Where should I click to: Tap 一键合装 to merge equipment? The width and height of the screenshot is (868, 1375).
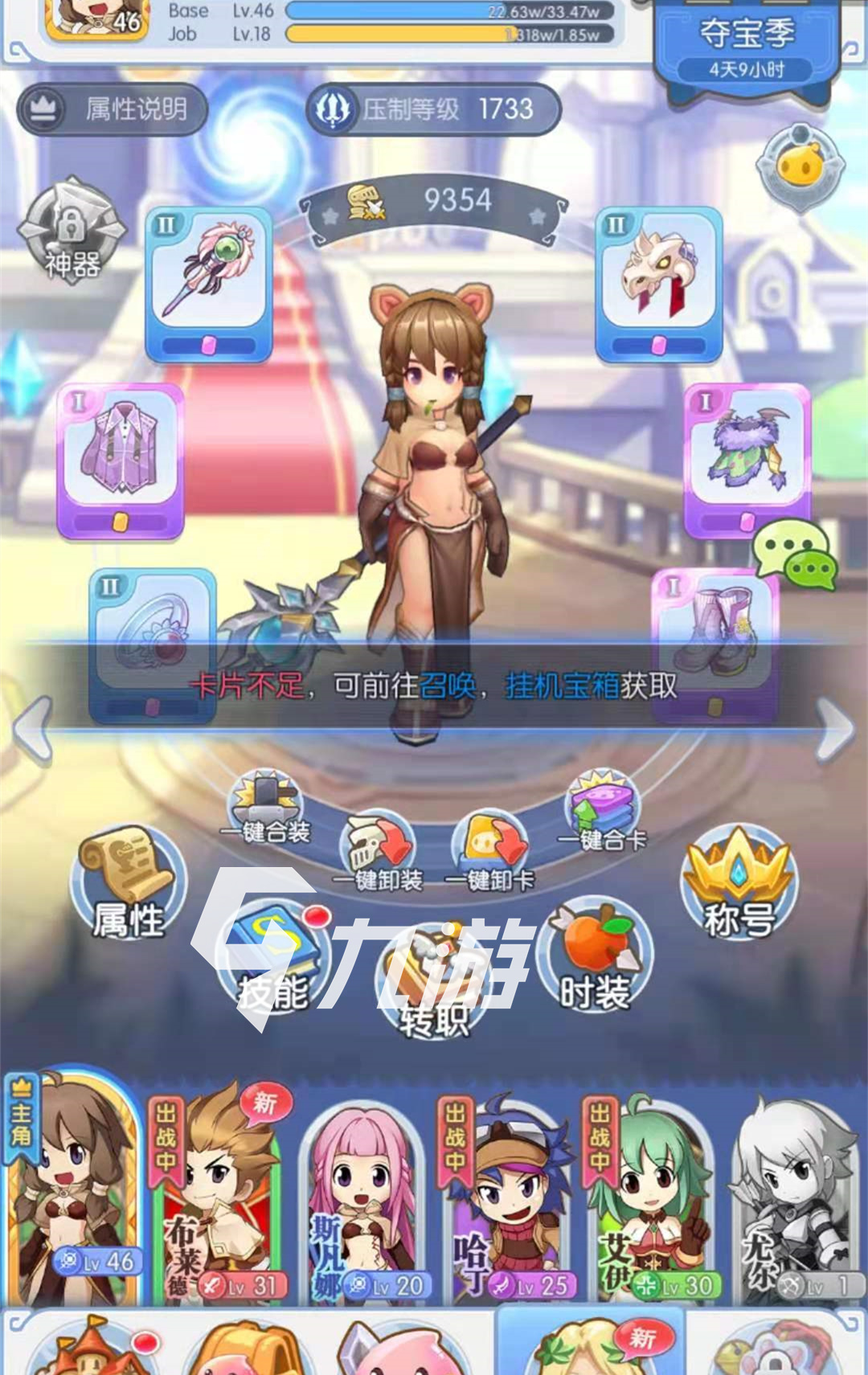pyautogui.click(x=265, y=808)
